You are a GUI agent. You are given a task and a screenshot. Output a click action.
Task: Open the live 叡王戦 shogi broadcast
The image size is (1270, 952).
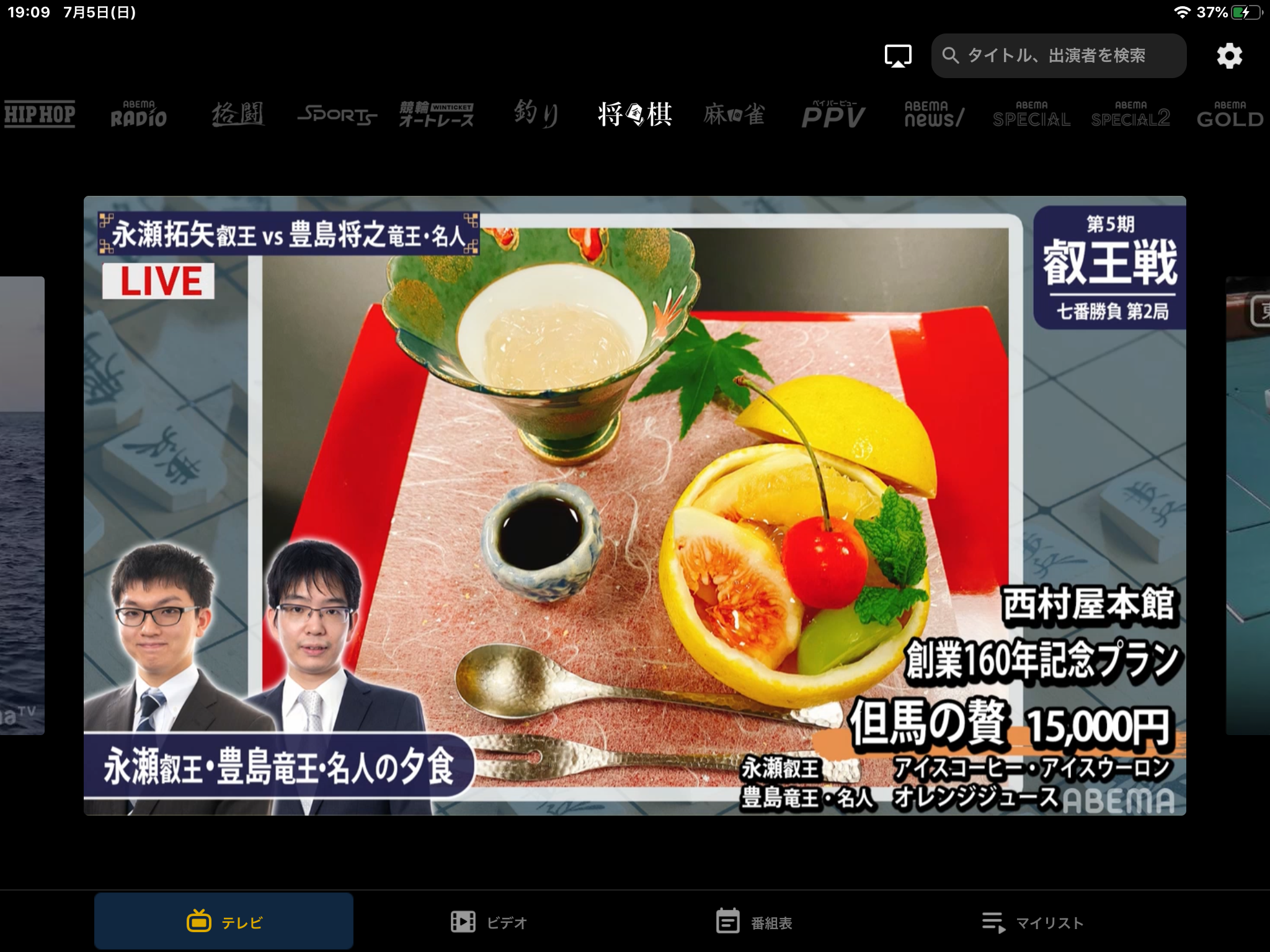click(634, 505)
